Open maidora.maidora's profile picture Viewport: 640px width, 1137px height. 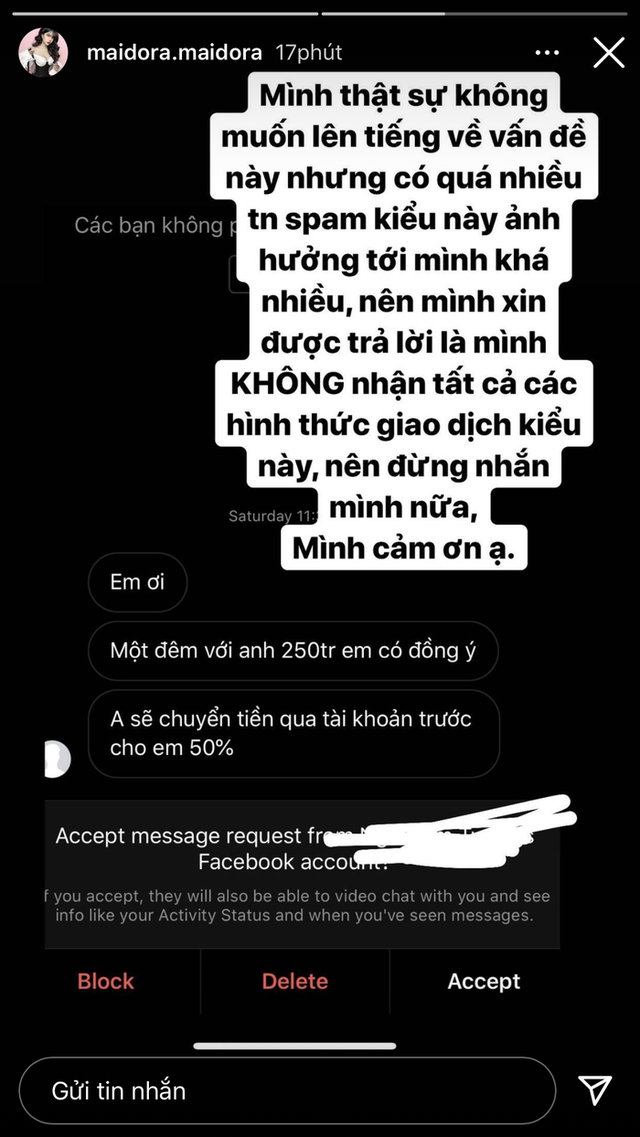[43, 53]
